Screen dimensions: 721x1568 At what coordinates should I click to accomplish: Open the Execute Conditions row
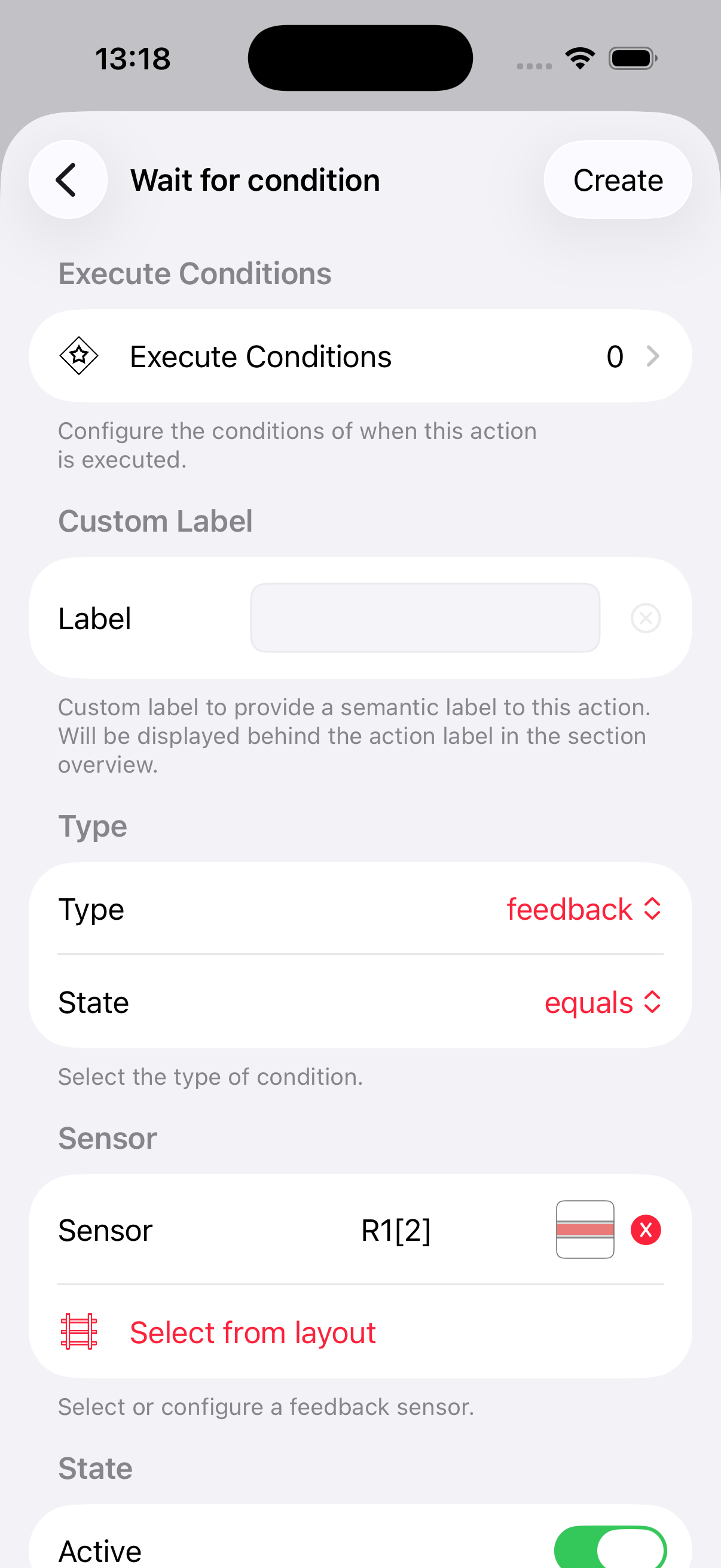point(360,356)
